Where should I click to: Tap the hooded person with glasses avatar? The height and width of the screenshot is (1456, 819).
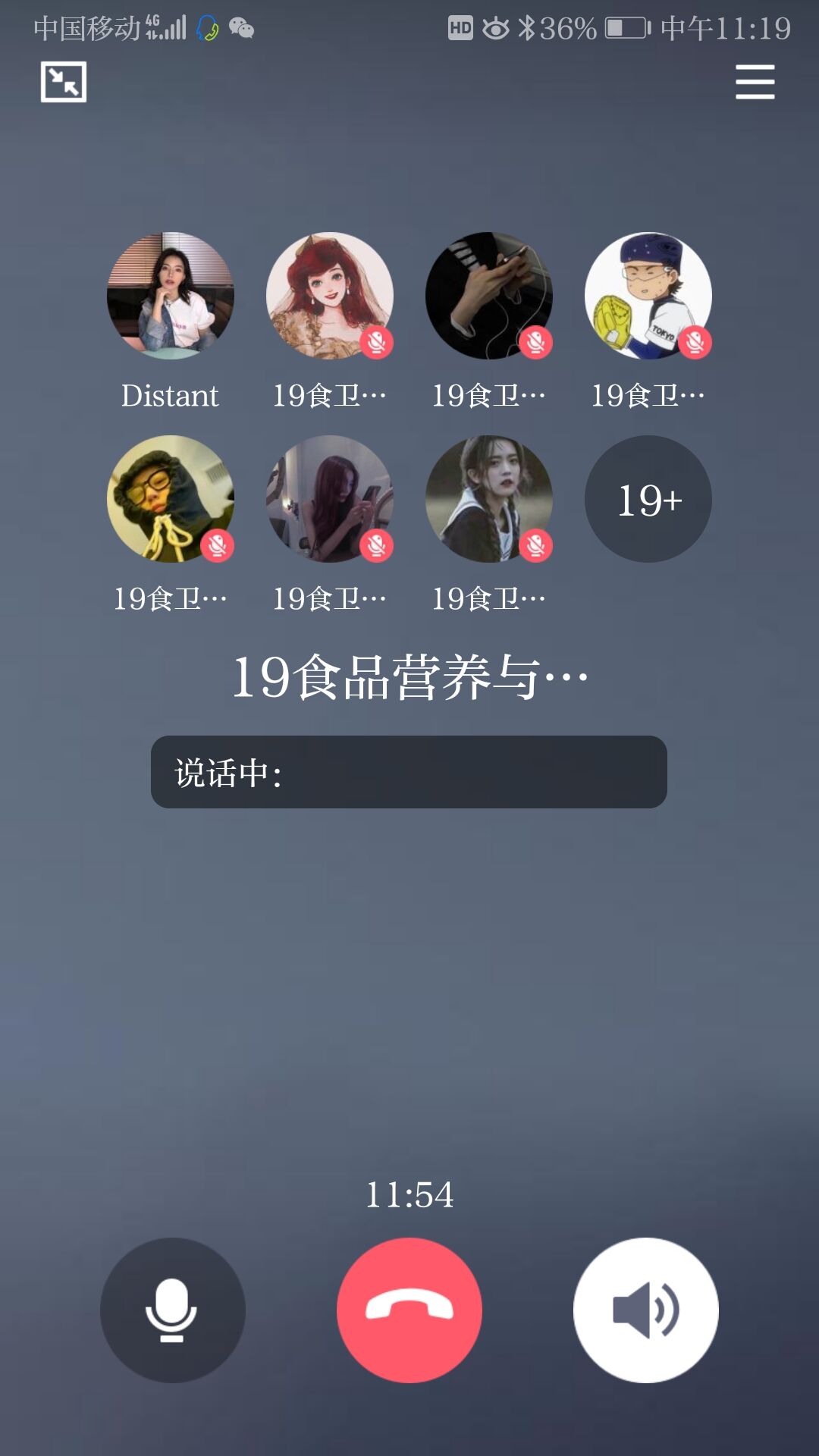171,499
